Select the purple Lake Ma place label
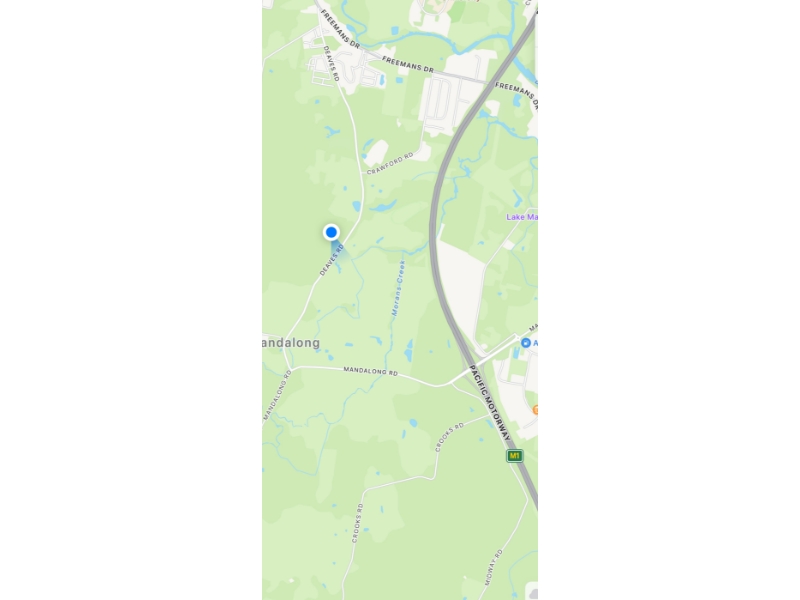 pyautogui.click(x=522, y=217)
